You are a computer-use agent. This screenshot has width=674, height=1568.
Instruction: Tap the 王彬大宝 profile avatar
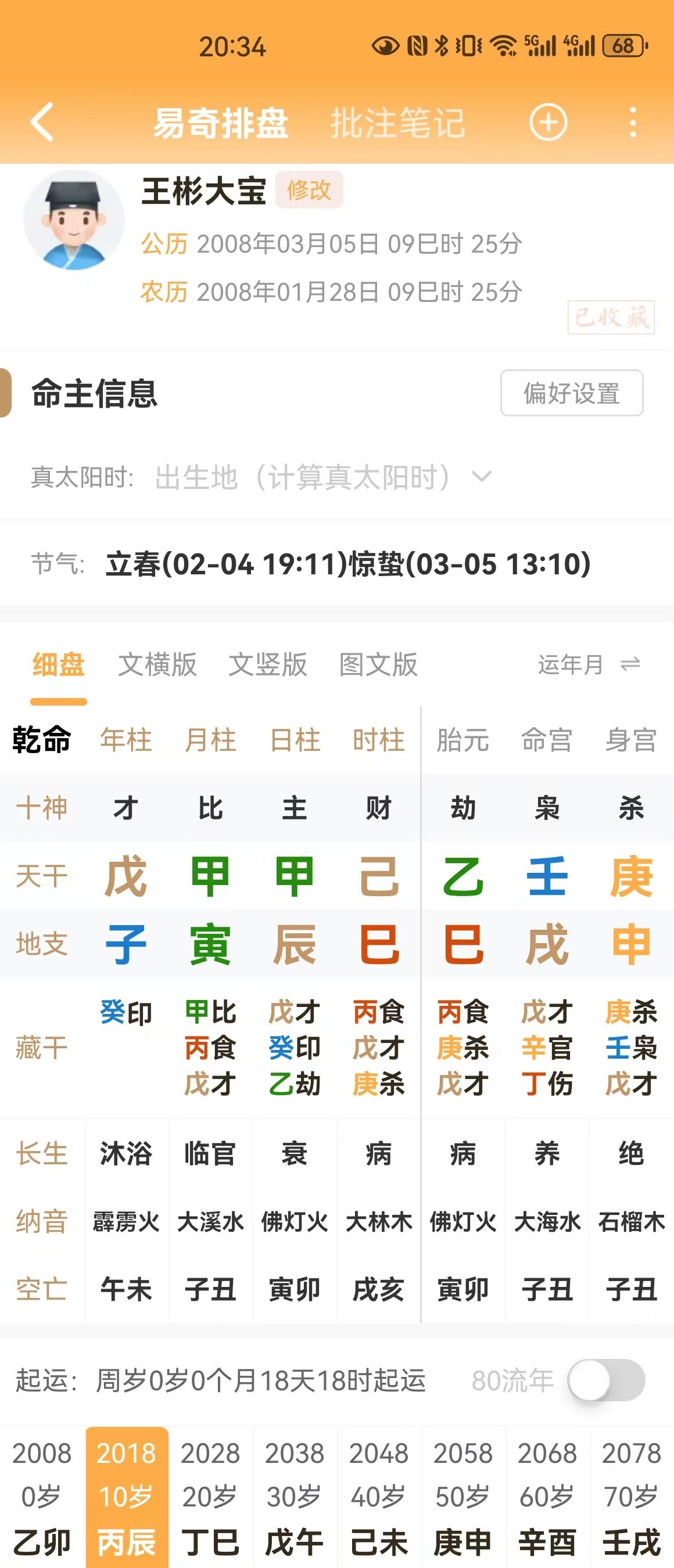coord(74,220)
